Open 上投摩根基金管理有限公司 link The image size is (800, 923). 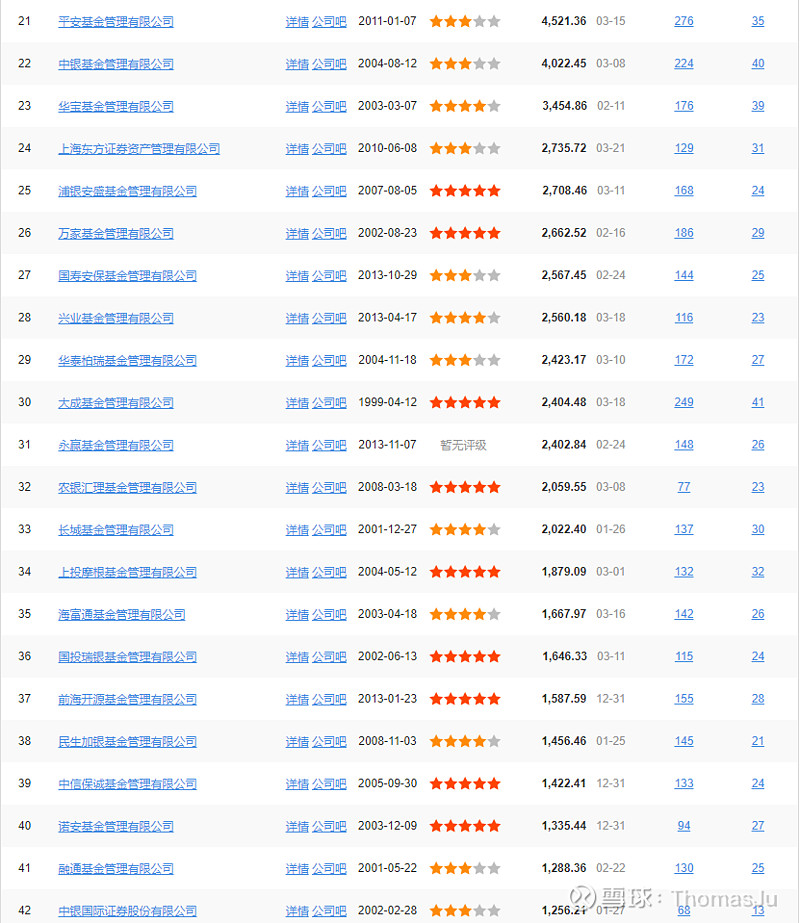(127, 572)
